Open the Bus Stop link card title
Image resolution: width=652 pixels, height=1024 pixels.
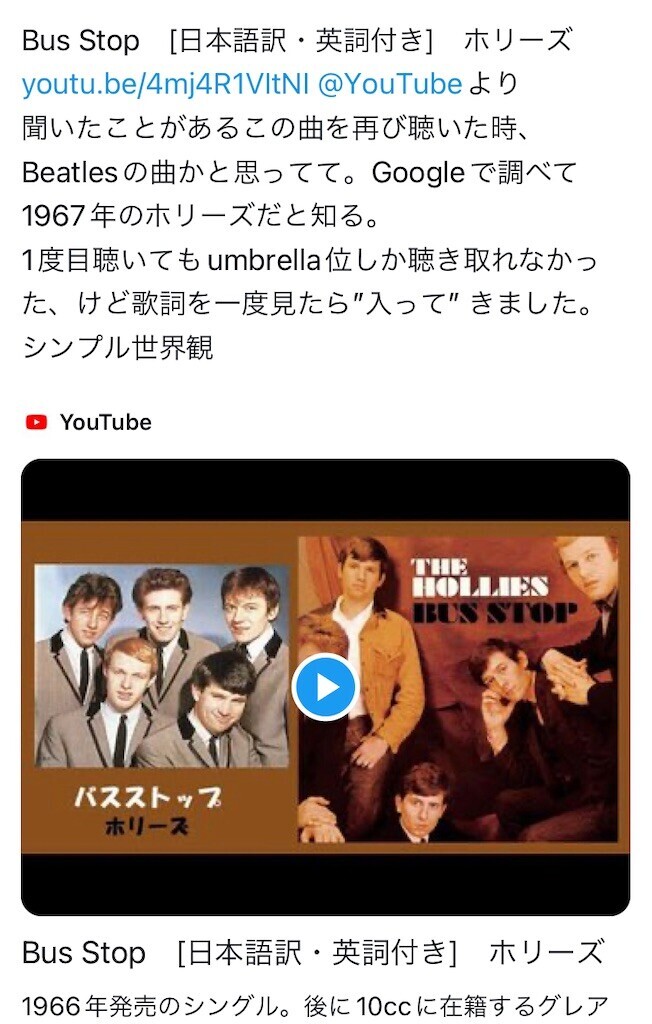[312, 953]
